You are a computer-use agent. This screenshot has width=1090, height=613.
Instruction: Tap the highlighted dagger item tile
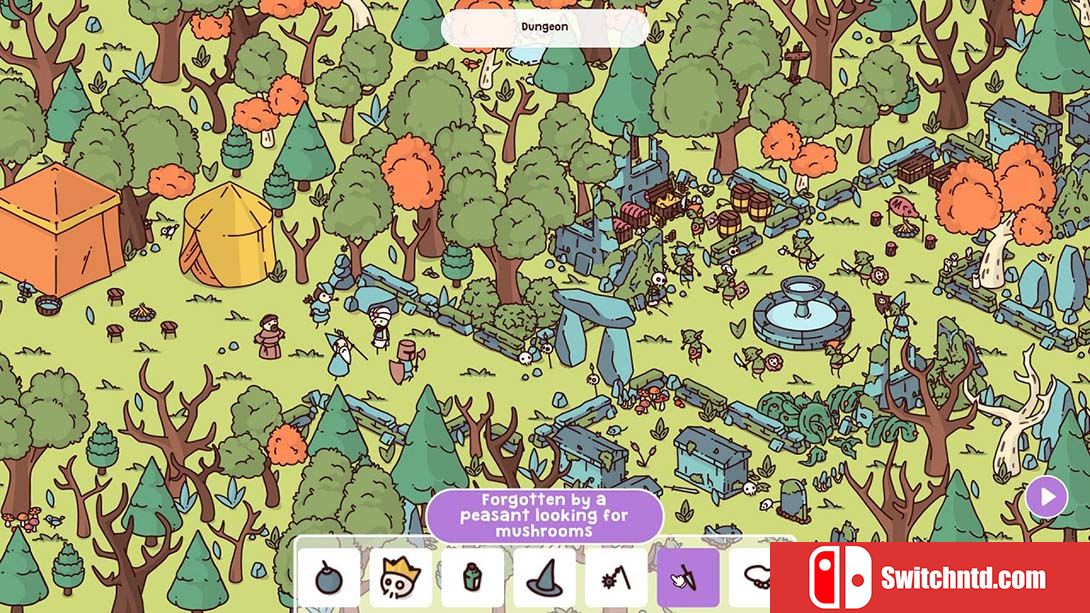(688, 577)
